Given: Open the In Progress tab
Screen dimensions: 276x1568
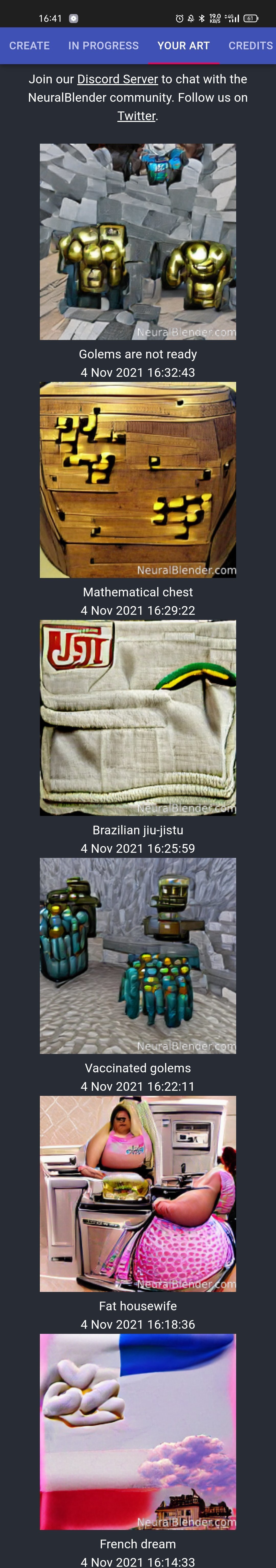Looking at the screenshot, I should click(103, 46).
